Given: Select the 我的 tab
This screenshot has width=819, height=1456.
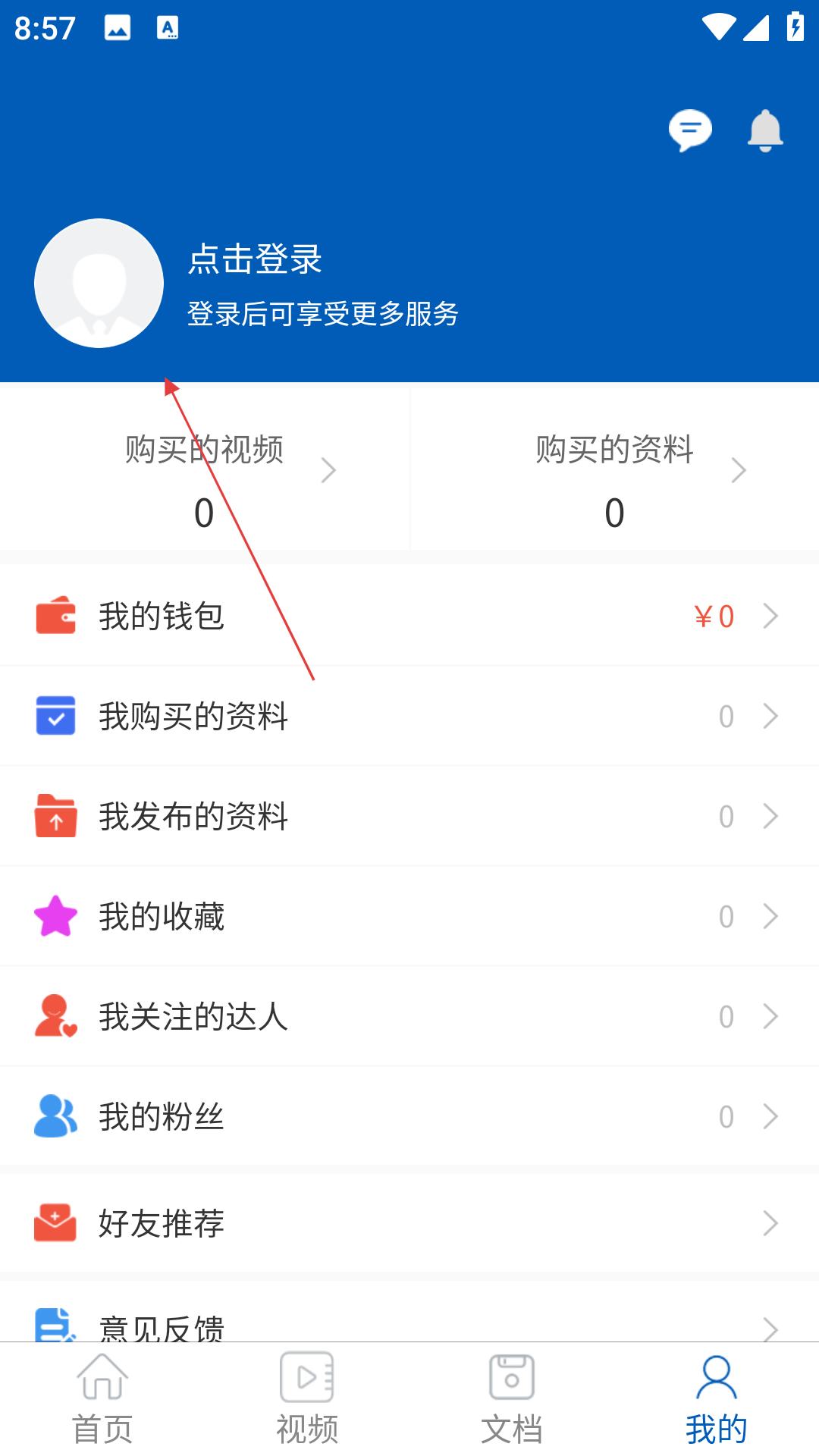Looking at the screenshot, I should click(x=717, y=1399).
